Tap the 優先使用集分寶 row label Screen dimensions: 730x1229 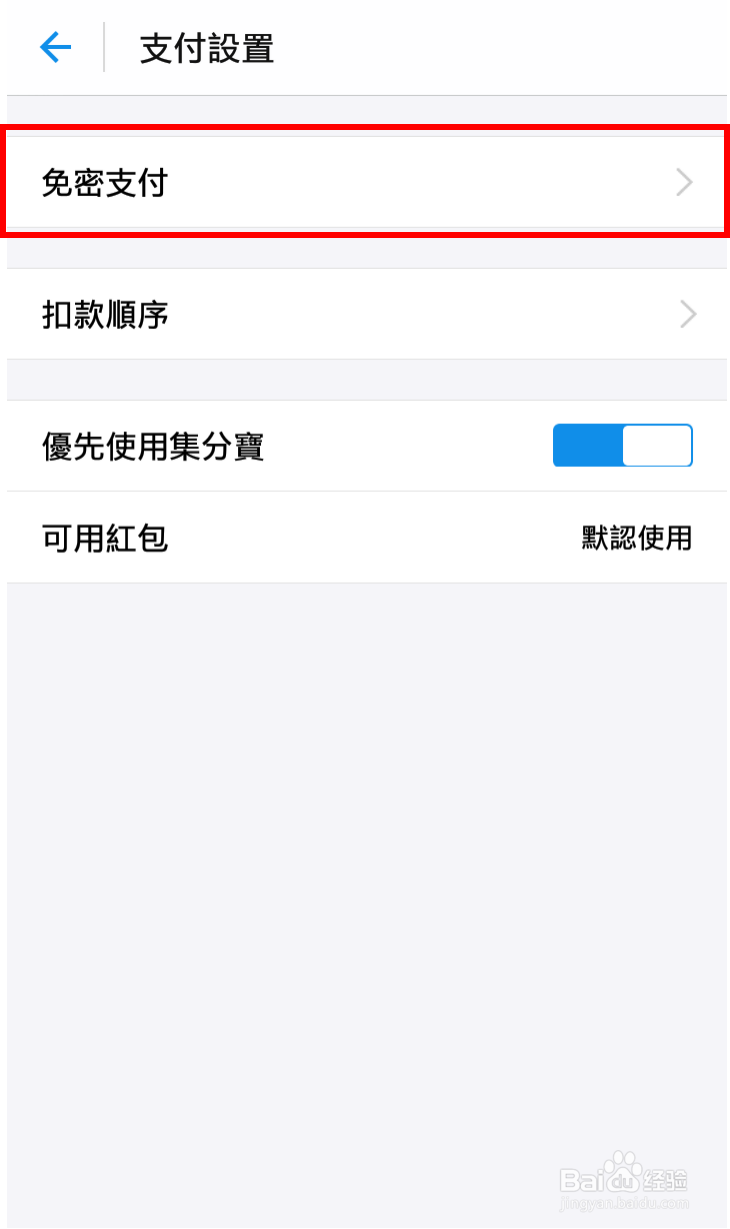tap(152, 446)
